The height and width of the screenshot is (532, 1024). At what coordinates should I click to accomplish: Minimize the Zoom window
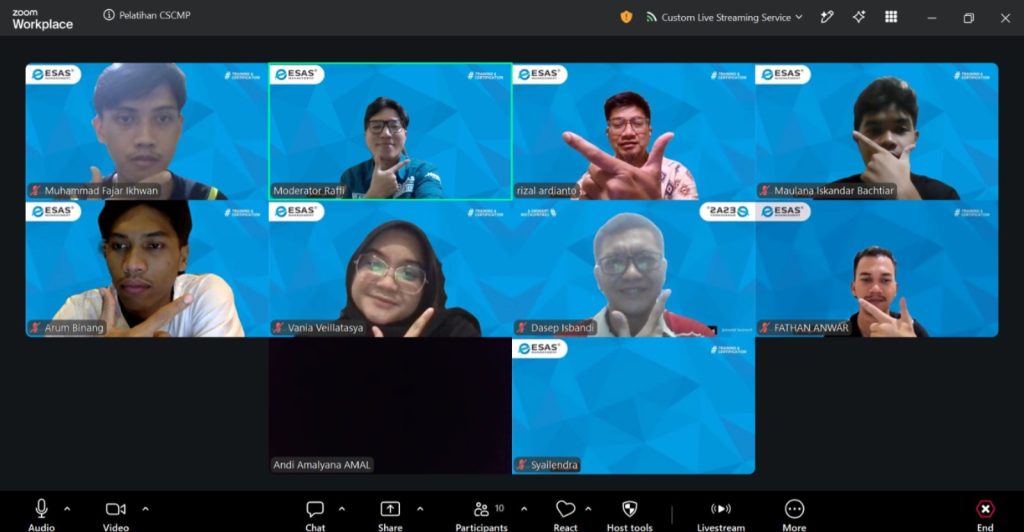pos(932,18)
